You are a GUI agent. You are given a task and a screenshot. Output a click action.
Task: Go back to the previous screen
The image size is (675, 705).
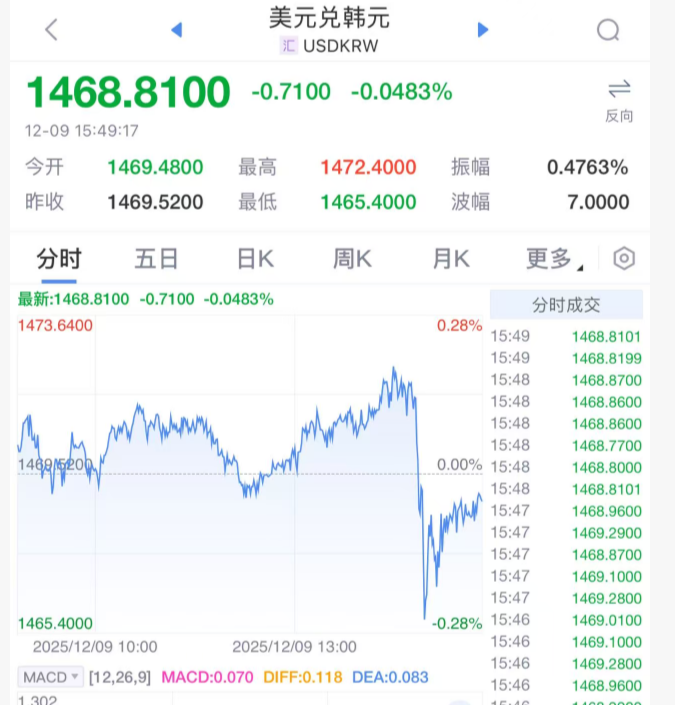[52, 30]
